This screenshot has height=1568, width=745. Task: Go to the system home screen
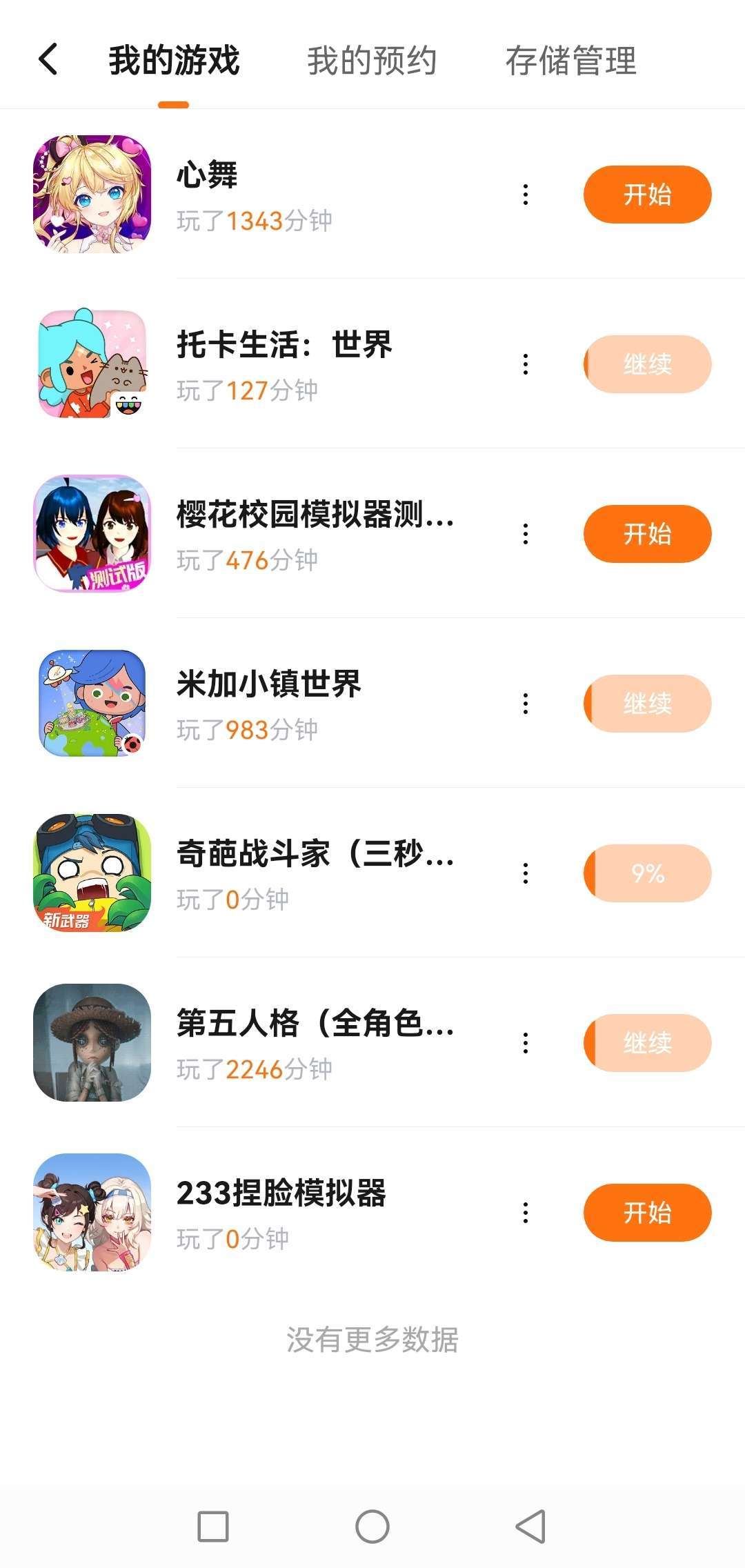point(372,1526)
